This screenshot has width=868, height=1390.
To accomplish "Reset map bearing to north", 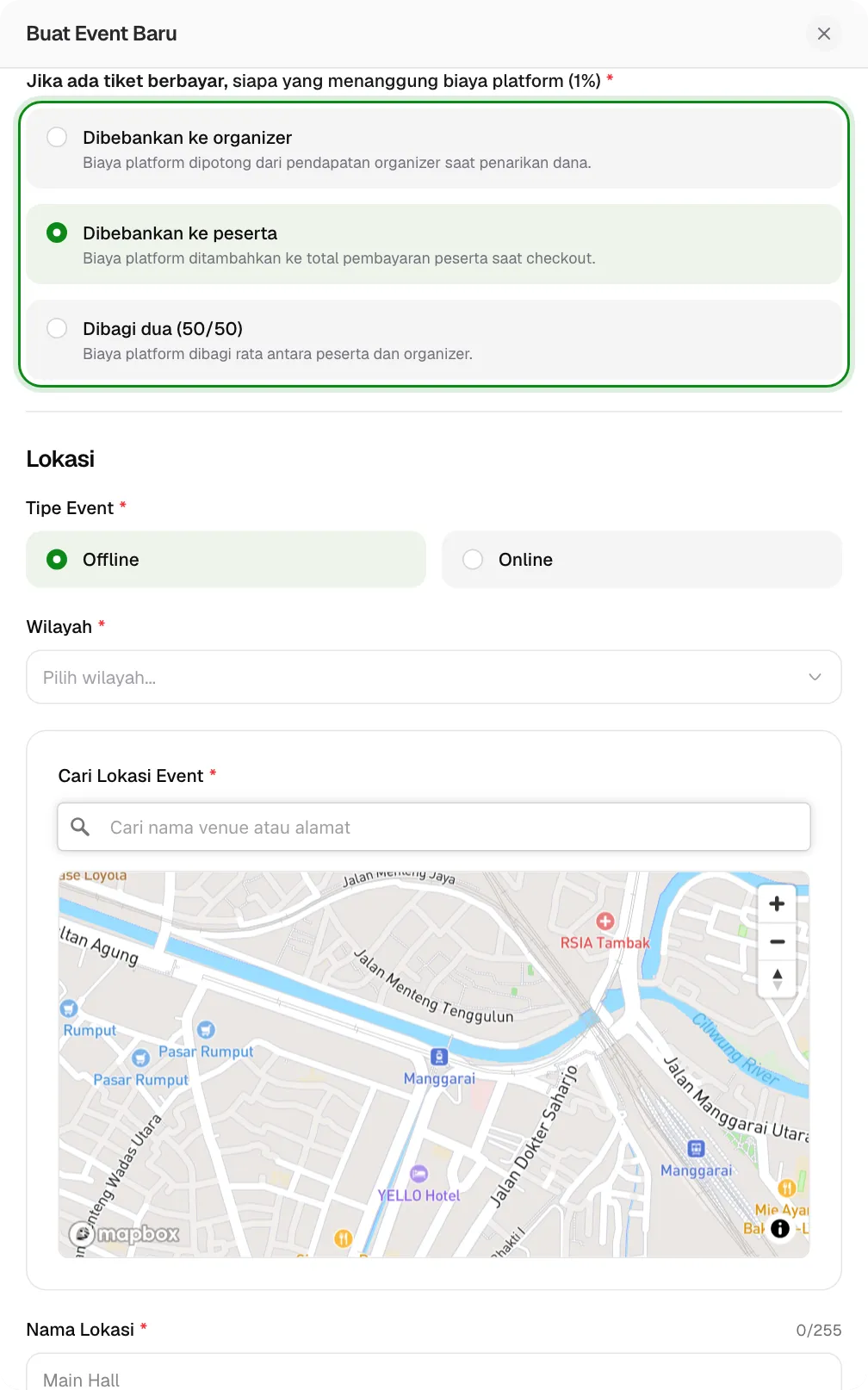I will pos(777,979).
